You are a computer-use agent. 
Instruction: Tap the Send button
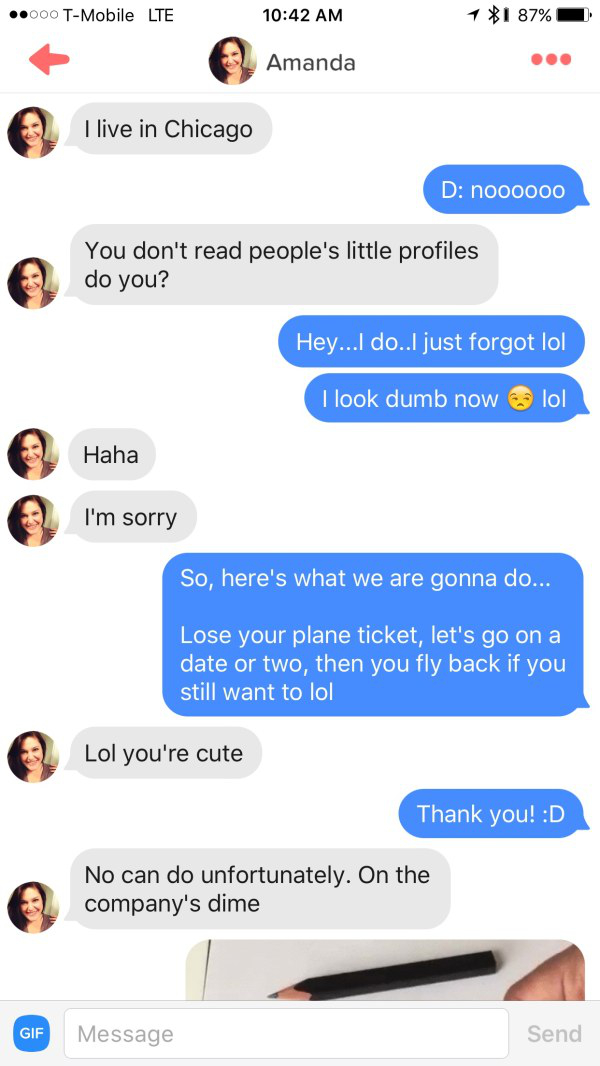click(x=553, y=1033)
